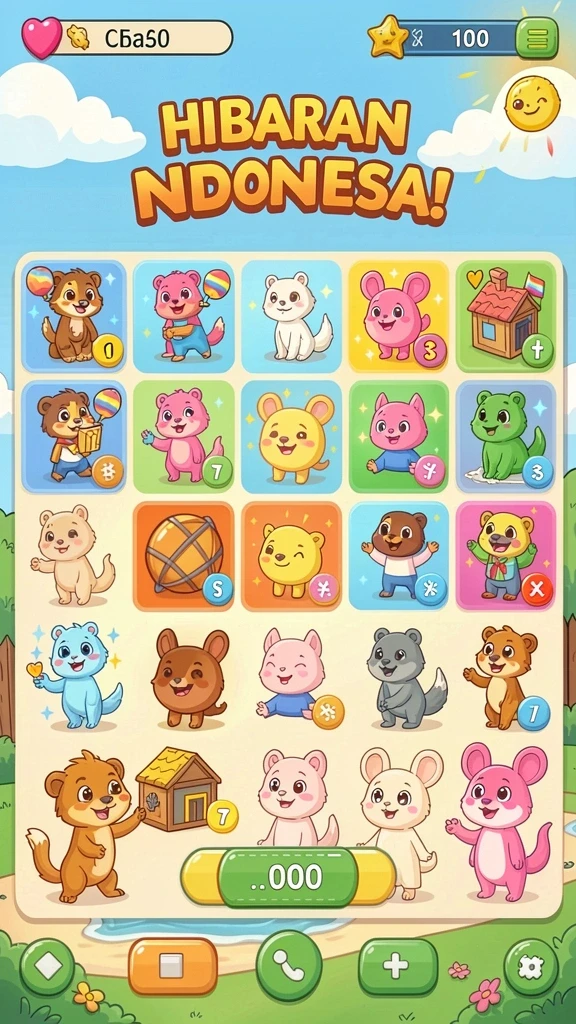The image size is (576, 1024).
Task: Tap the green diamond button
Action: pos(47,967)
